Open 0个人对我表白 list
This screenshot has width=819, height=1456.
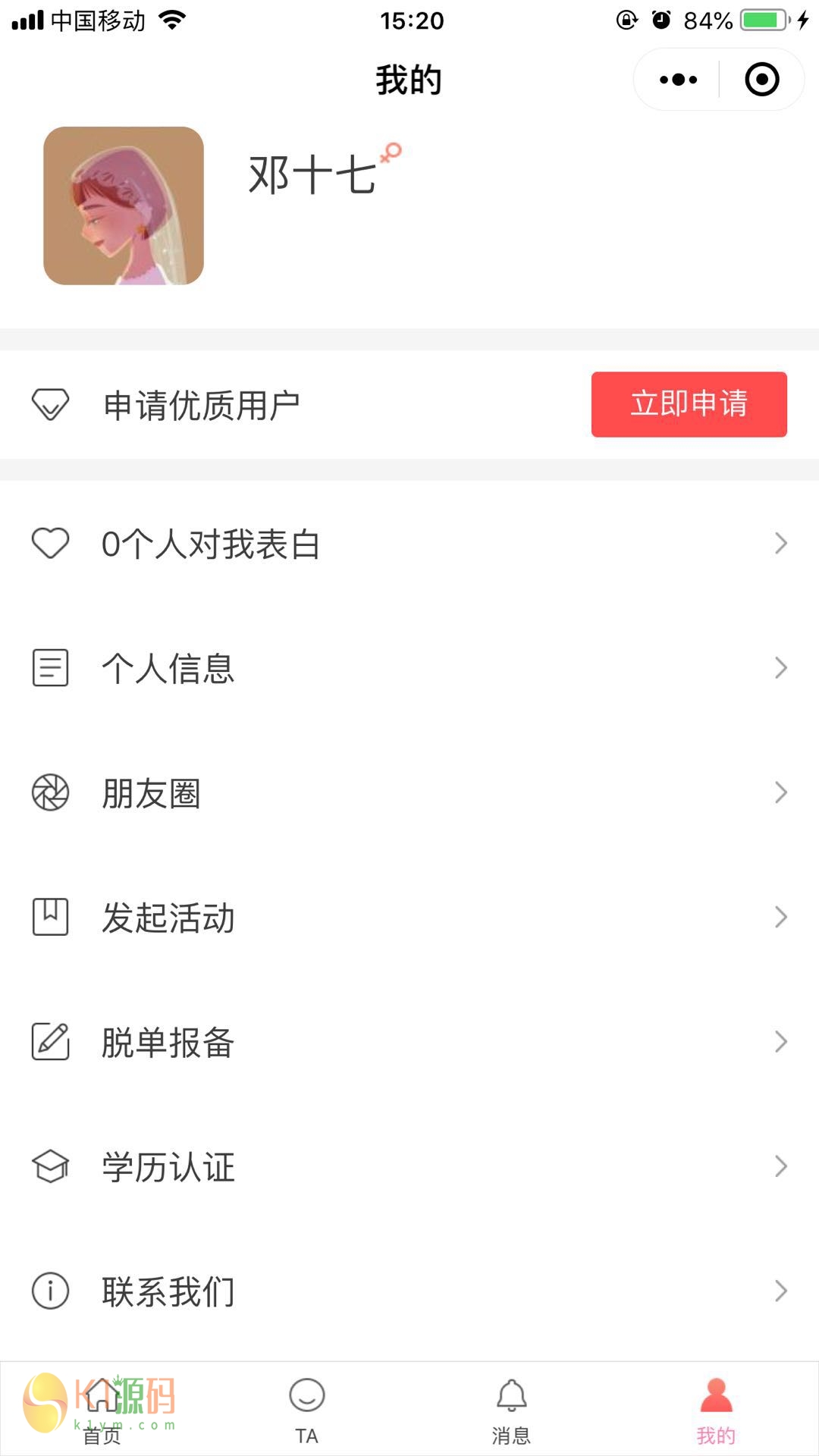pos(409,544)
